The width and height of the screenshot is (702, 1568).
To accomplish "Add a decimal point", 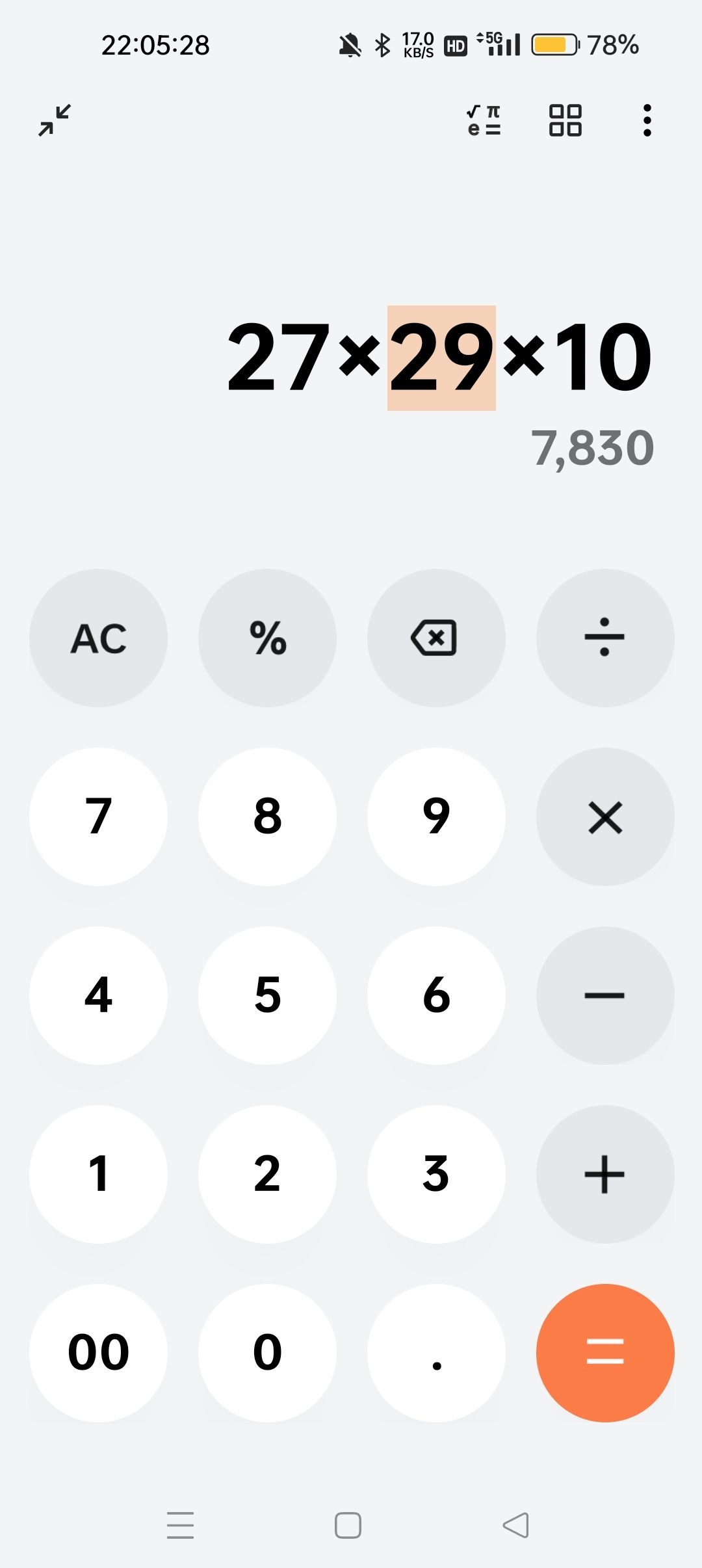I will point(436,1353).
